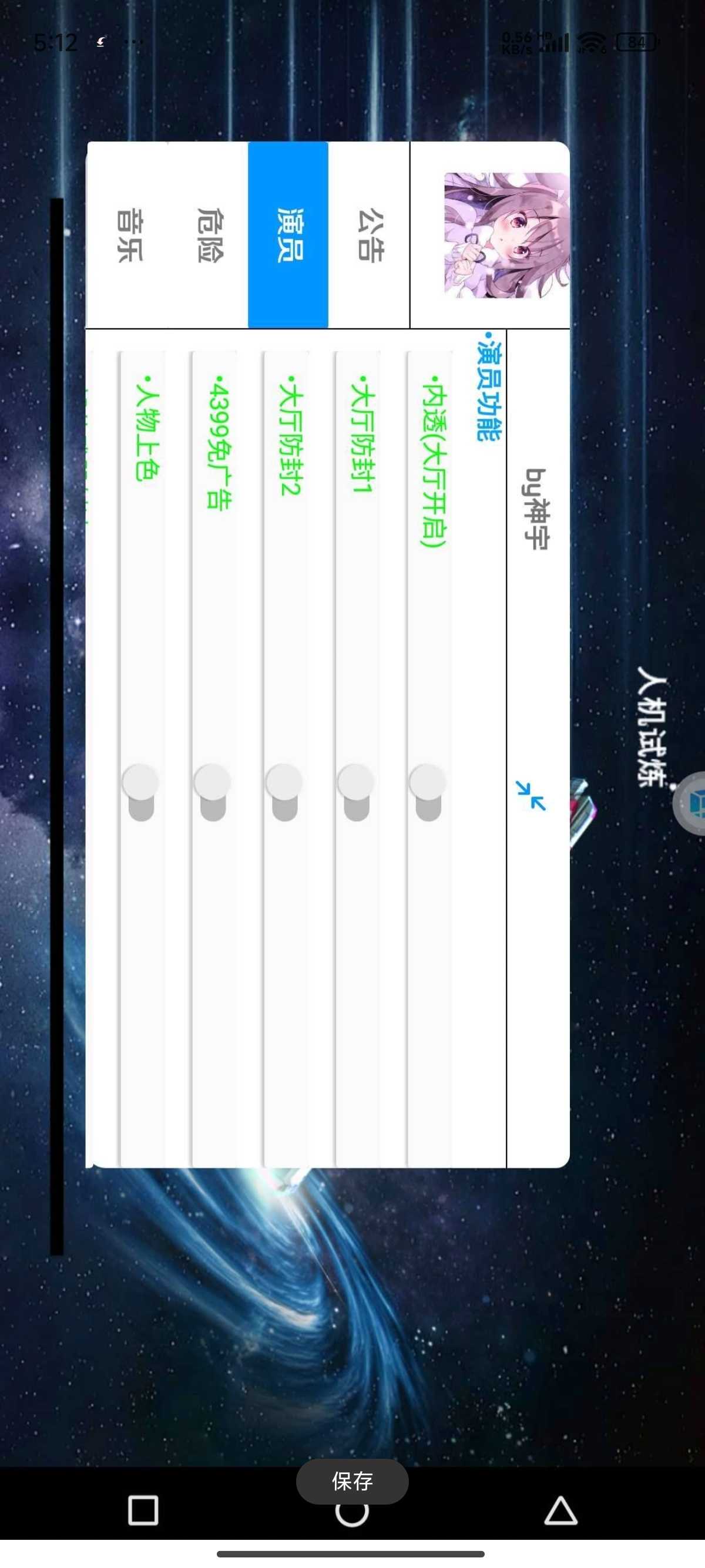Tap the 保存 save button

[x=352, y=1481]
